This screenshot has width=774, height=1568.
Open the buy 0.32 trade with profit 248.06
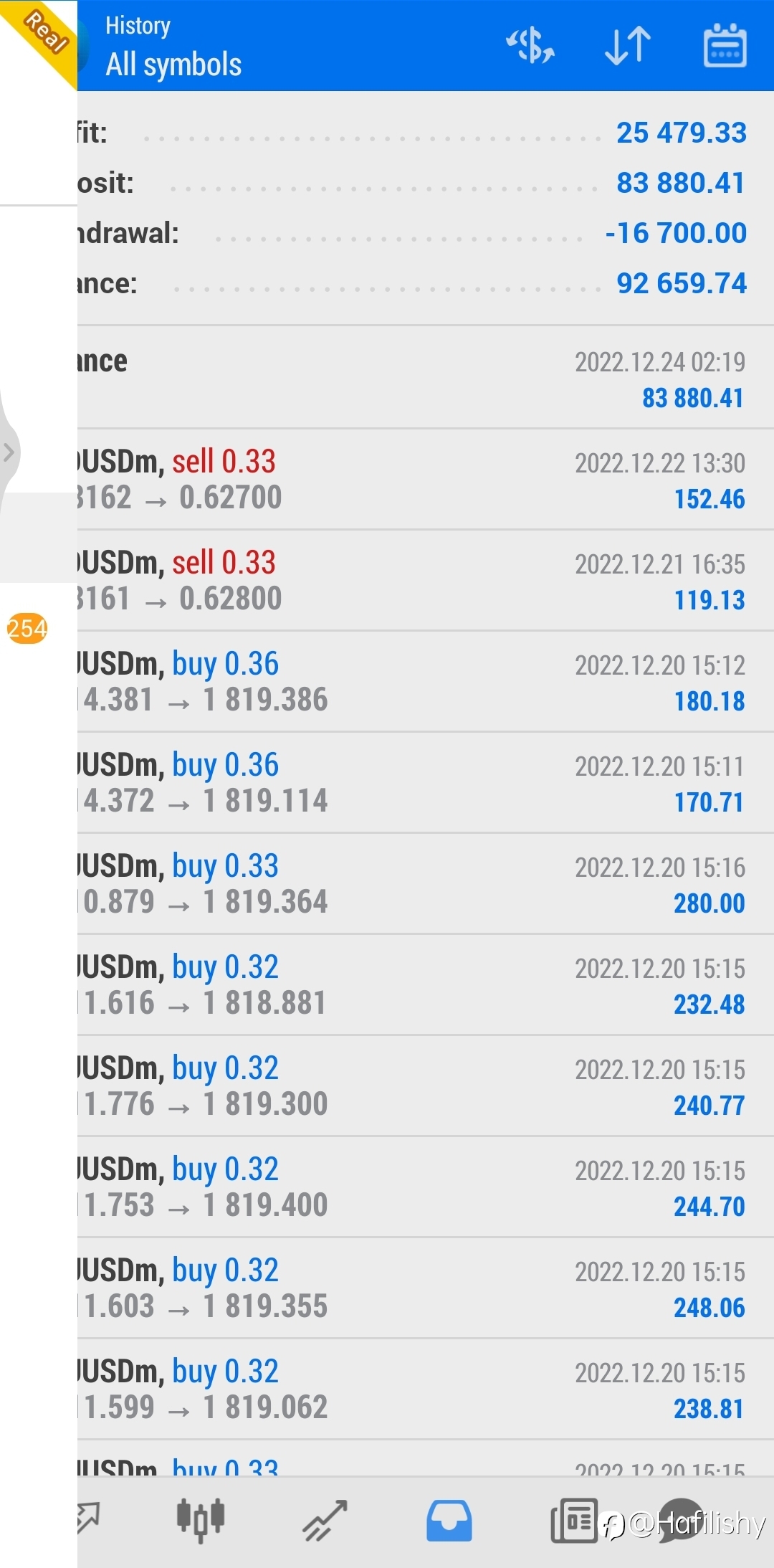(x=426, y=1288)
